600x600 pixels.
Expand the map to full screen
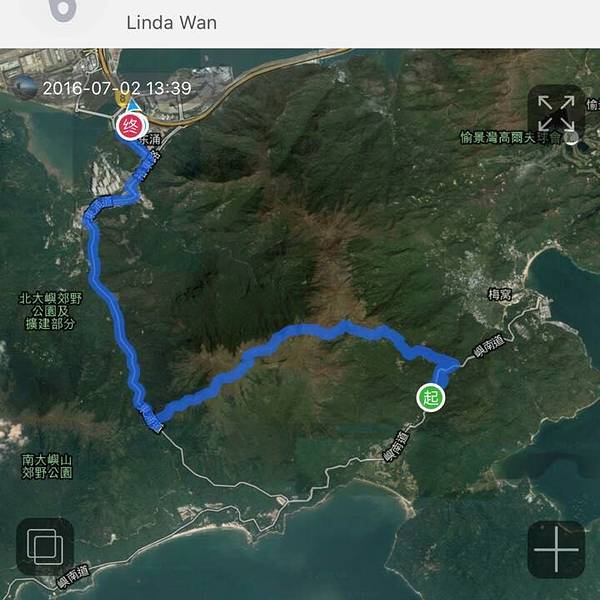click(556, 112)
